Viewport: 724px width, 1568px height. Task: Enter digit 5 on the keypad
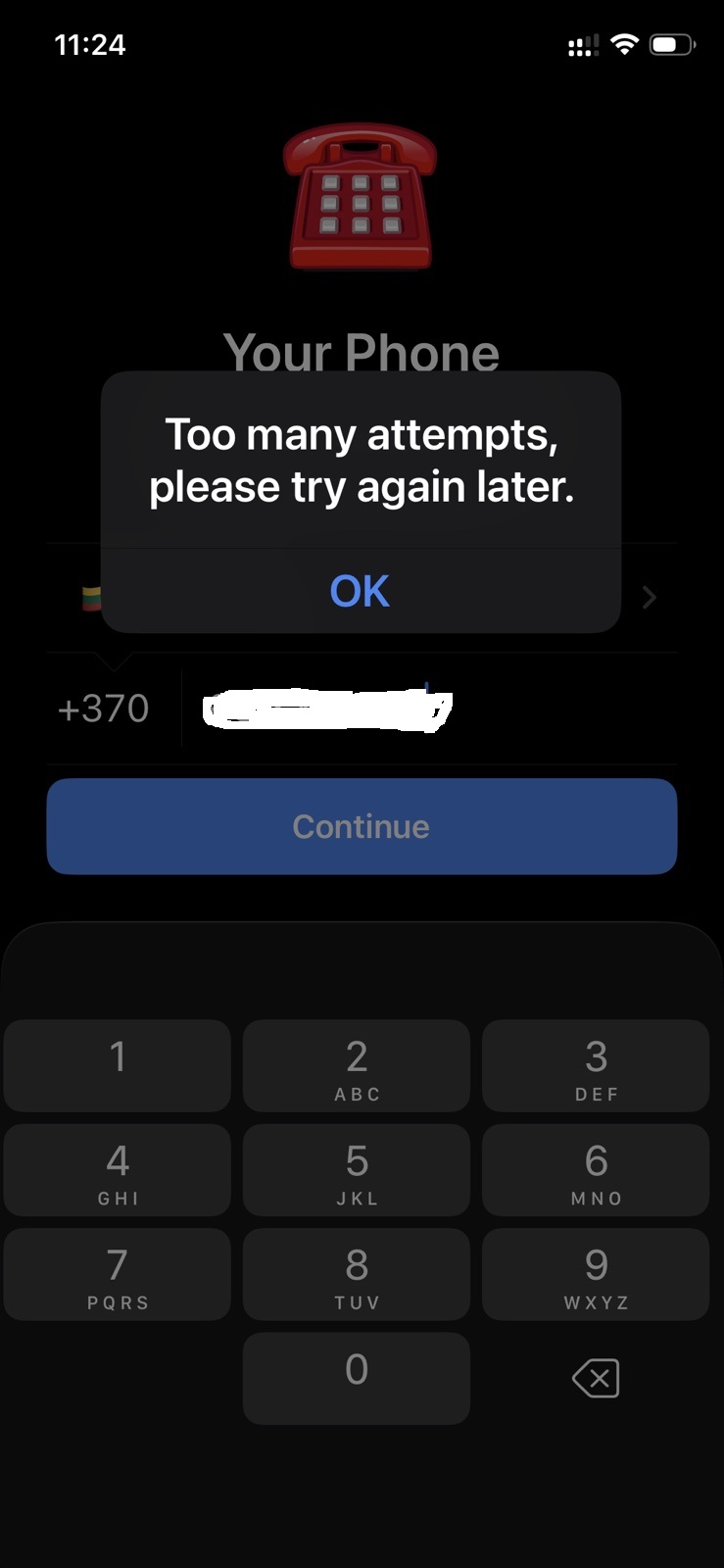pyautogui.click(x=357, y=1170)
